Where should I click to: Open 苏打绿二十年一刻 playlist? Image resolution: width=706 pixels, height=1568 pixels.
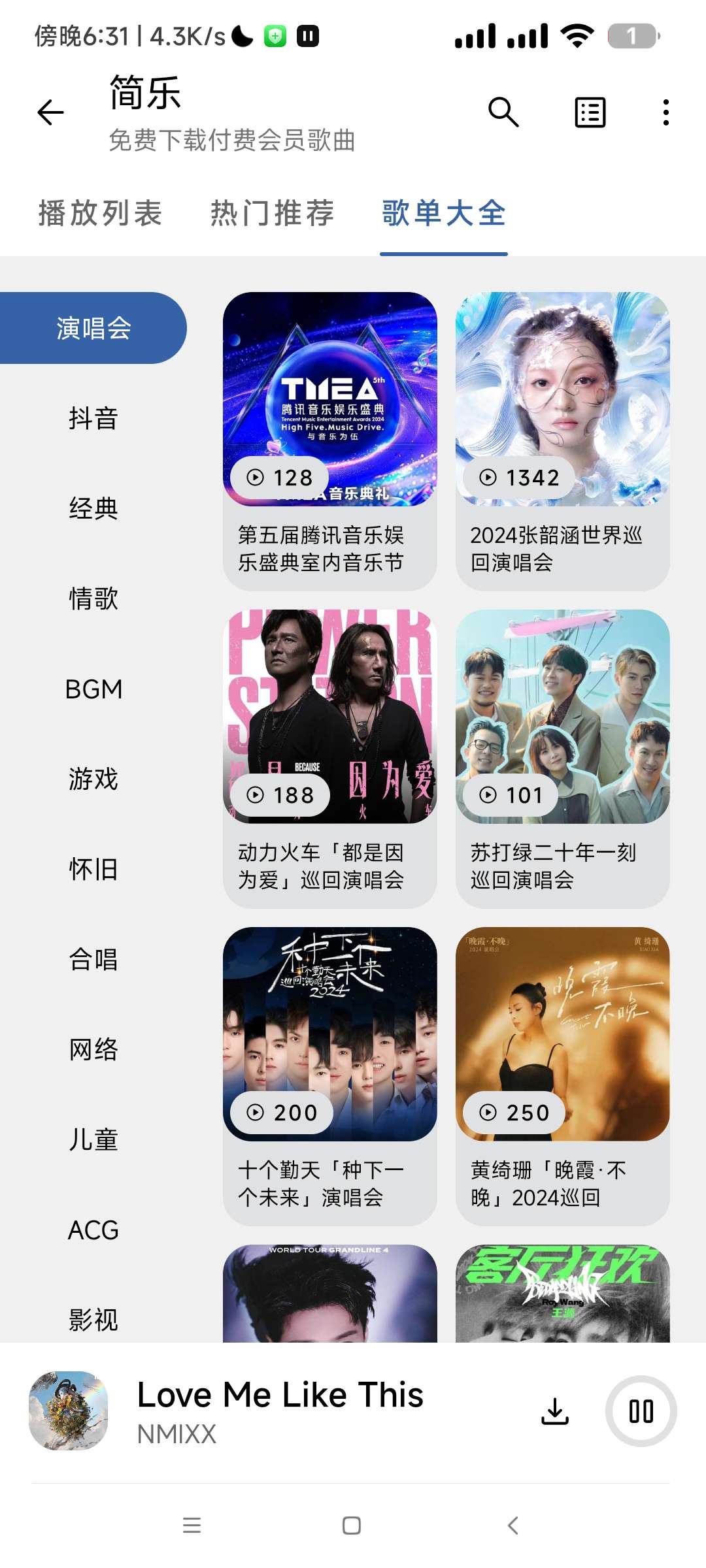click(562, 758)
